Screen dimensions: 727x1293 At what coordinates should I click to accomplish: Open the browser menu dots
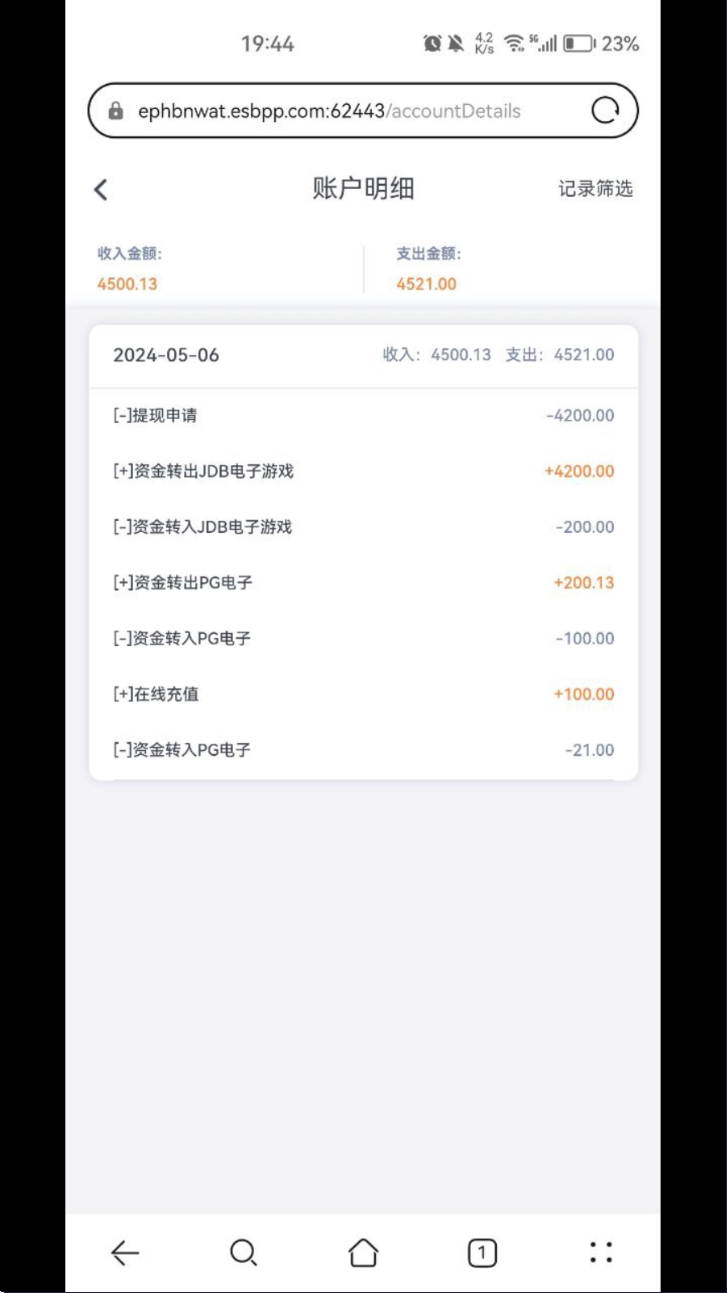601,1252
